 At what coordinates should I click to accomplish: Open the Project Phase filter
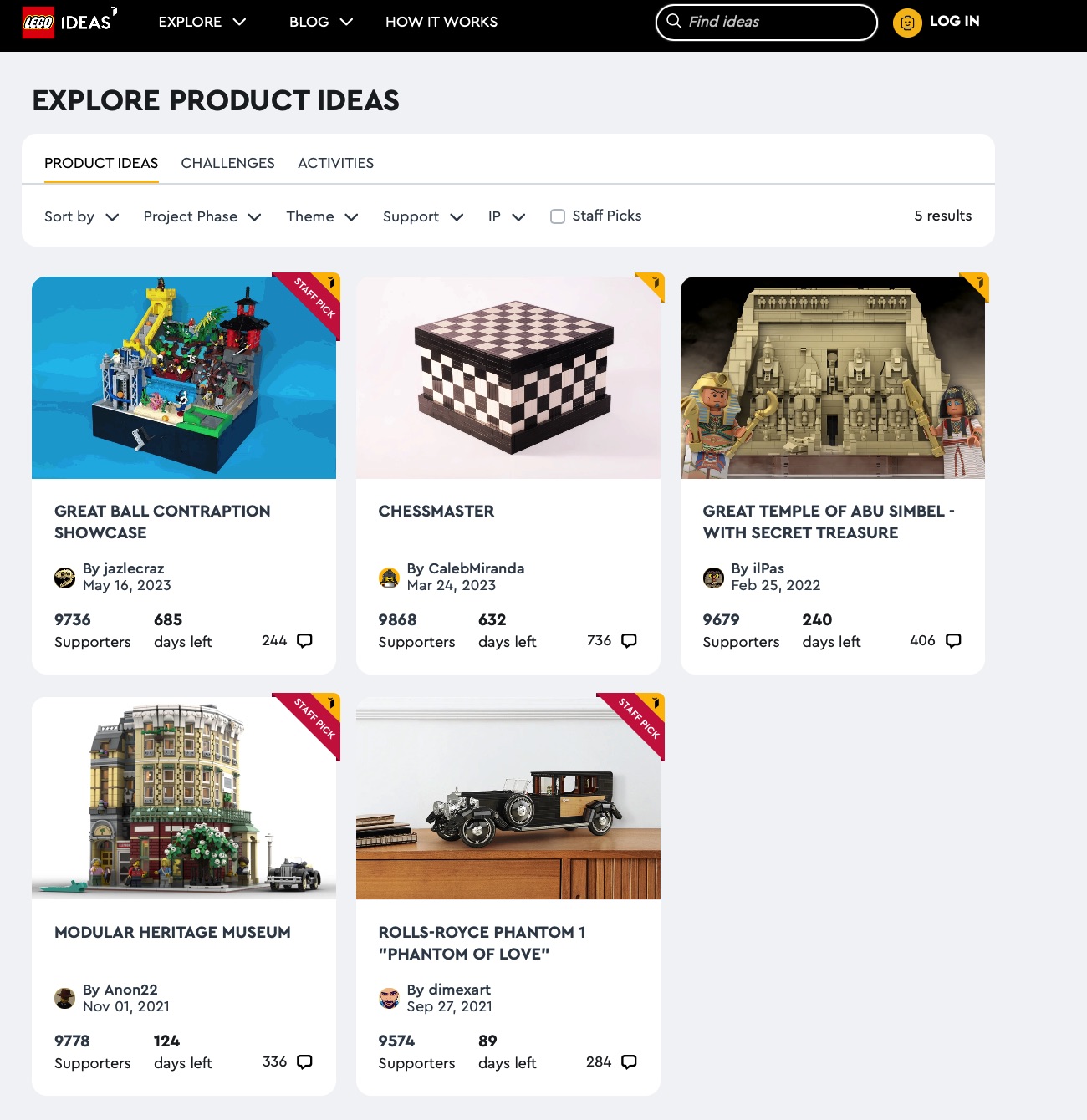tap(202, 216)
